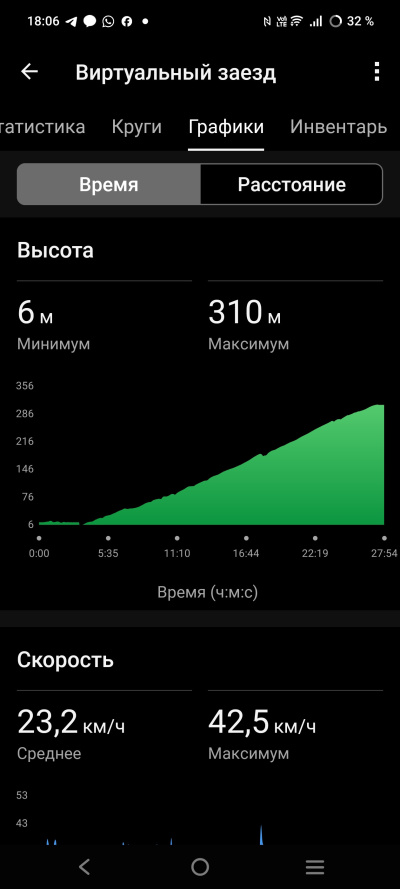Go back from Виртуальный заезд screen

[x=29, y=72]
